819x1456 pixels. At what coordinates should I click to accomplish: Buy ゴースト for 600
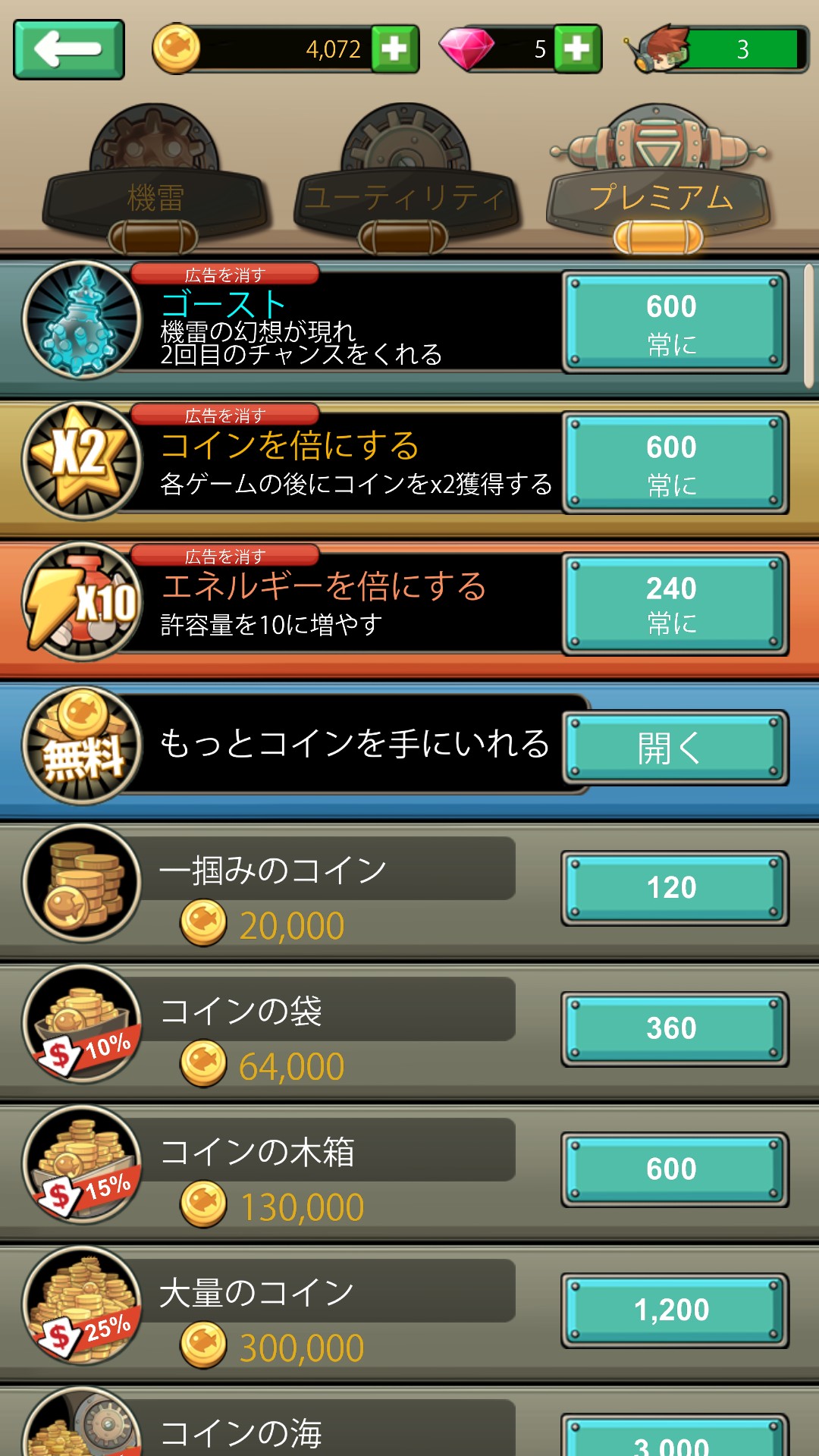point(673,323)
